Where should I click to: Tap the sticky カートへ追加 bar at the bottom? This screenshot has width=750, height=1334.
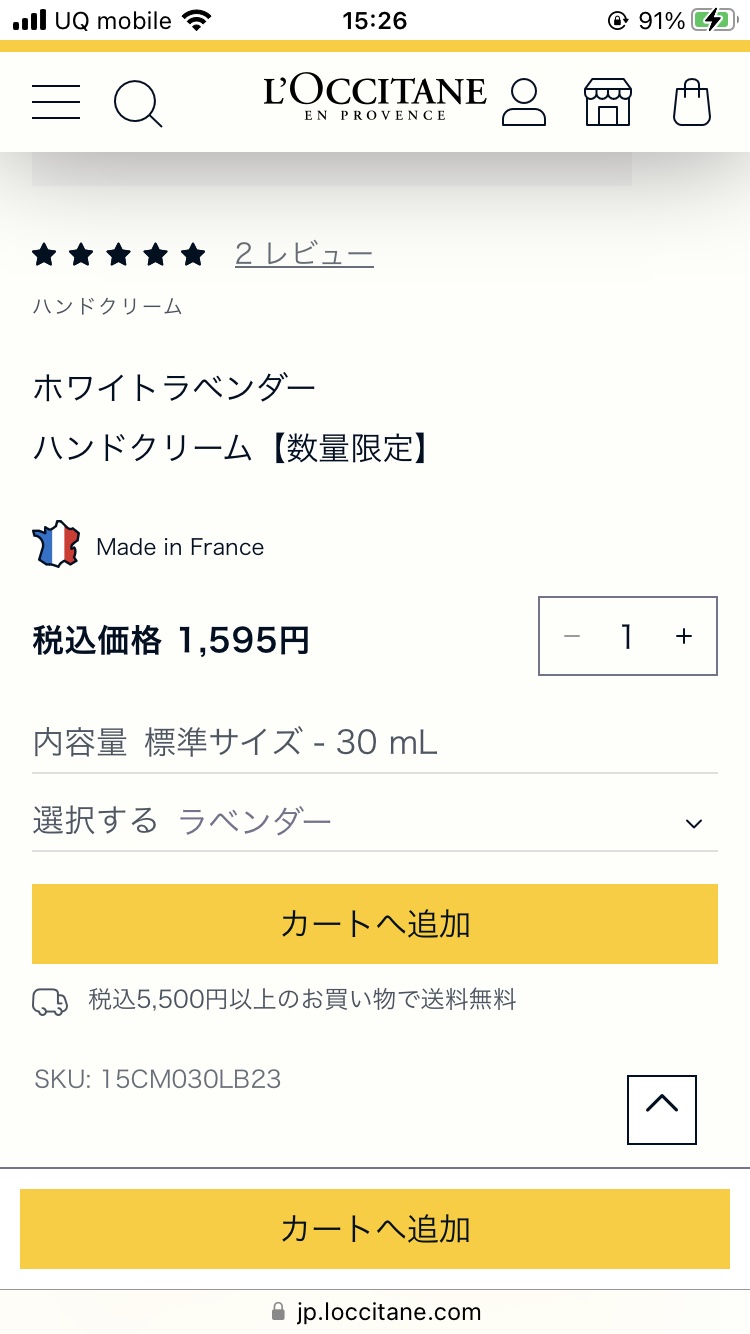tap(375, 1229)
